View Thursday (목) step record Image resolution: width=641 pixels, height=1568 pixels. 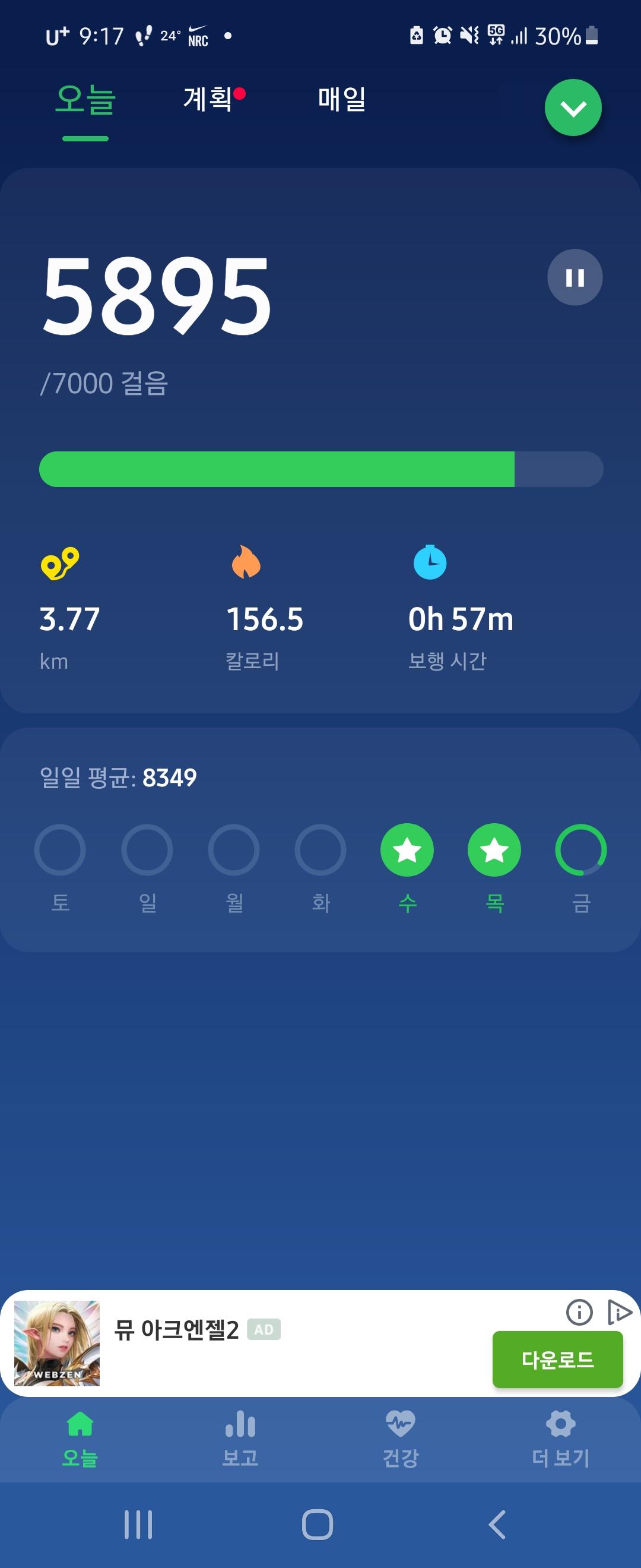tap(494, 850)
